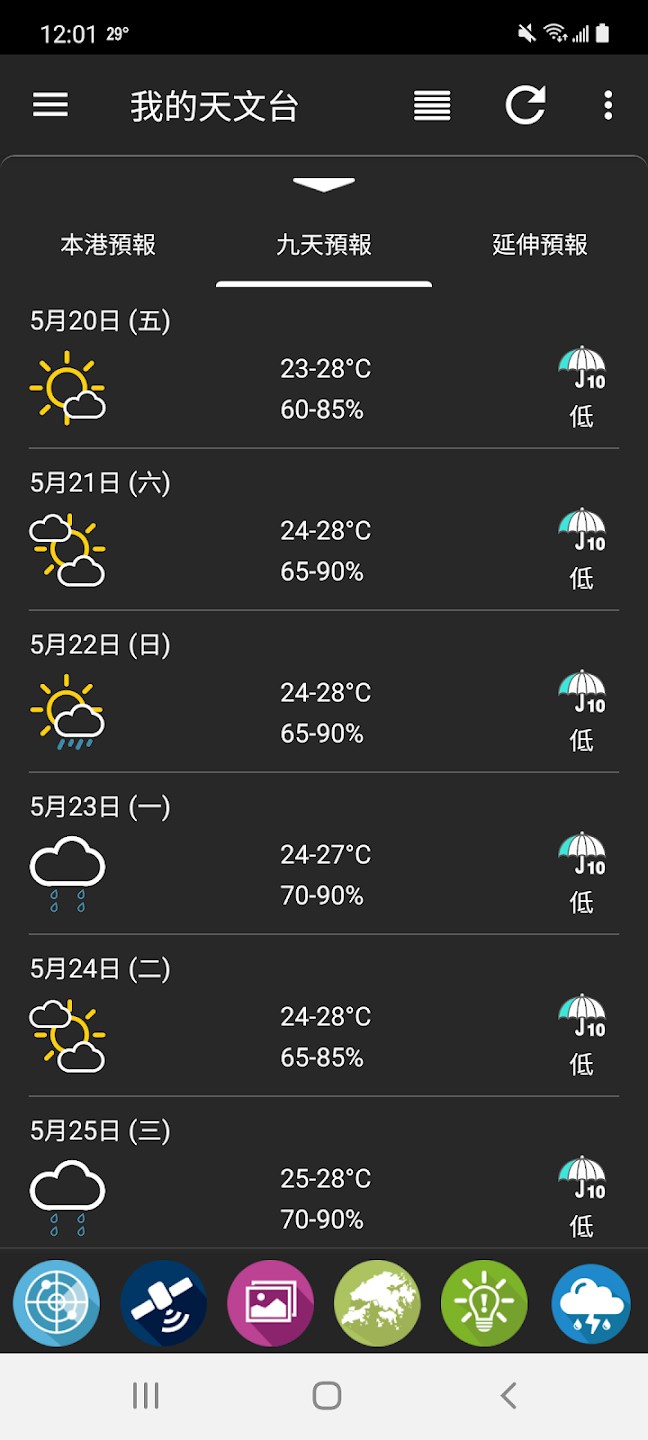Select the 九天預報 tab
This screenshot has height=1440, width=648.
click(324, 245)
